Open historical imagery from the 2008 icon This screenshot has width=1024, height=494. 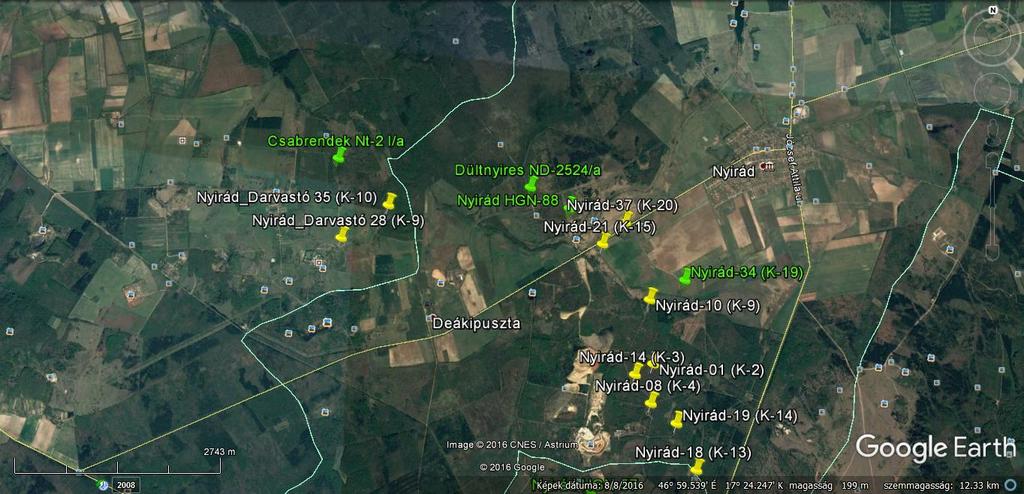104,484
